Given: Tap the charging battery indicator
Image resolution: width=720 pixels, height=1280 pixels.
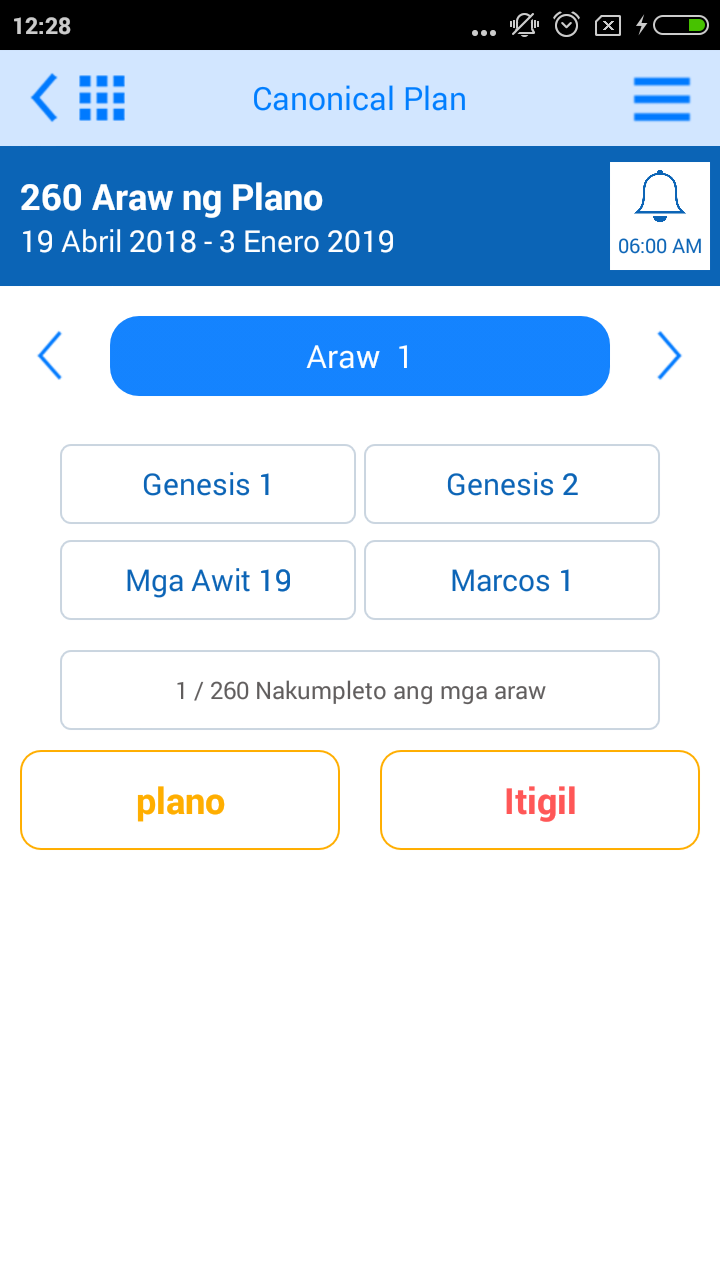Looking at the screenshot, I should tap(676, 25).
